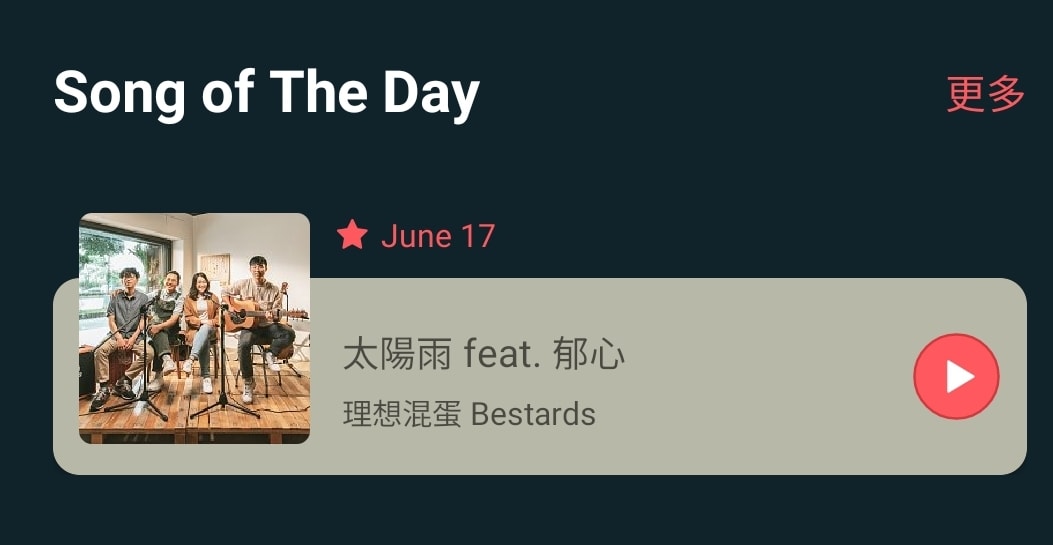
Task: Open the 太陽雨 feat. 郁心 song card
Action: tap(600, 380)
